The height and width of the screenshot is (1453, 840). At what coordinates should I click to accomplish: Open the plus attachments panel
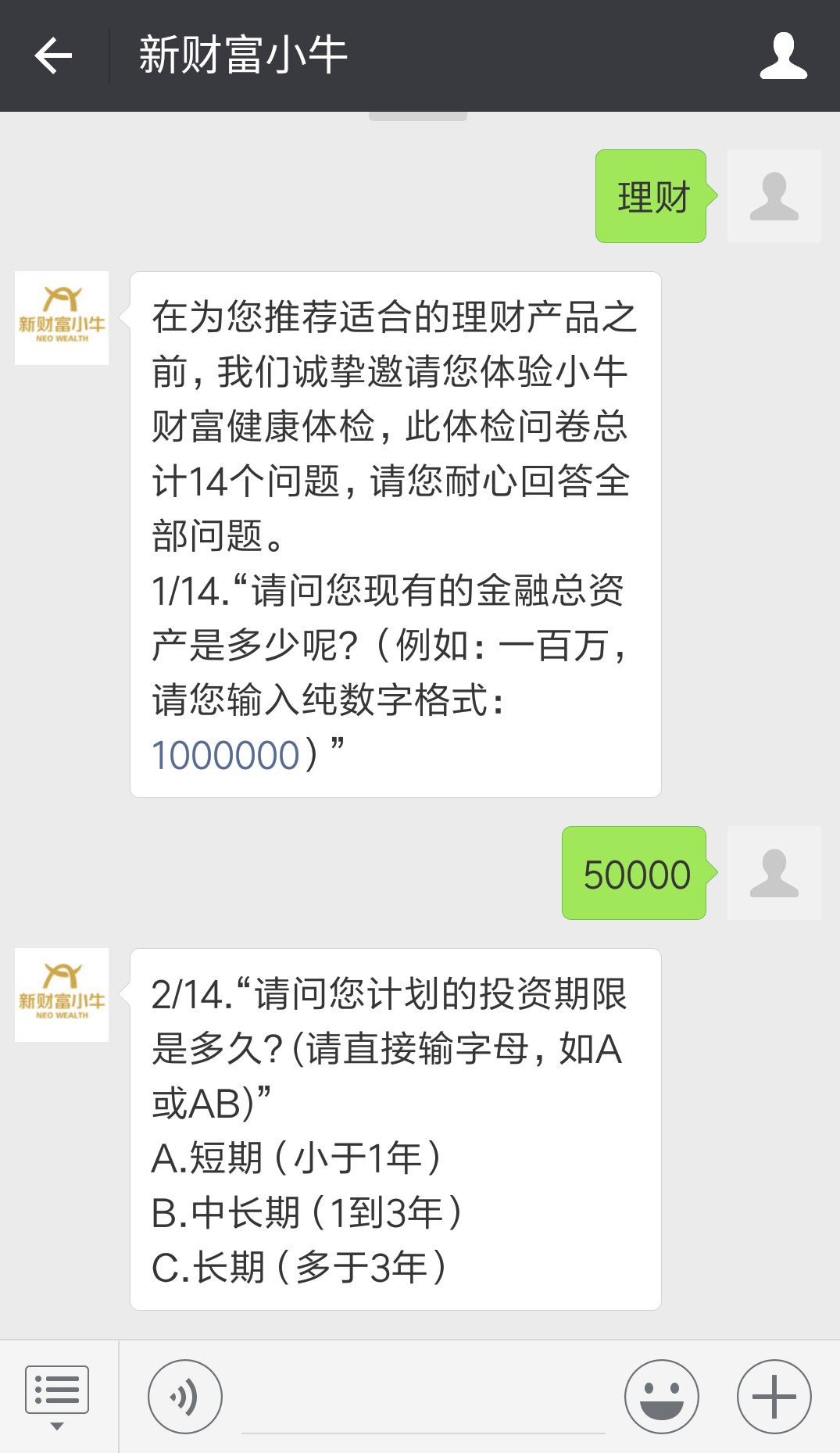click(774, 1397)
